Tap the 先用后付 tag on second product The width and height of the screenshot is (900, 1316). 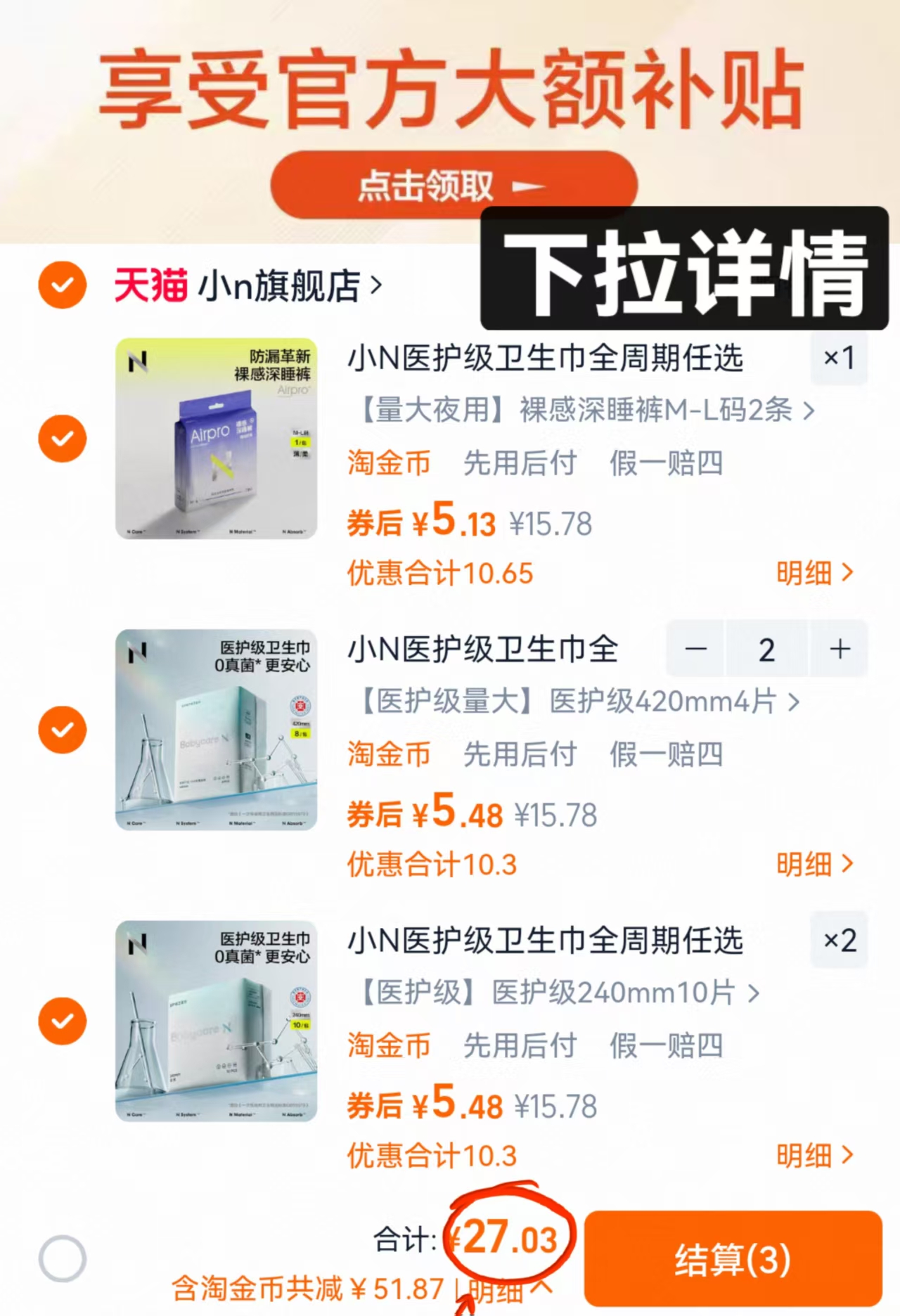tap(520, 754)
